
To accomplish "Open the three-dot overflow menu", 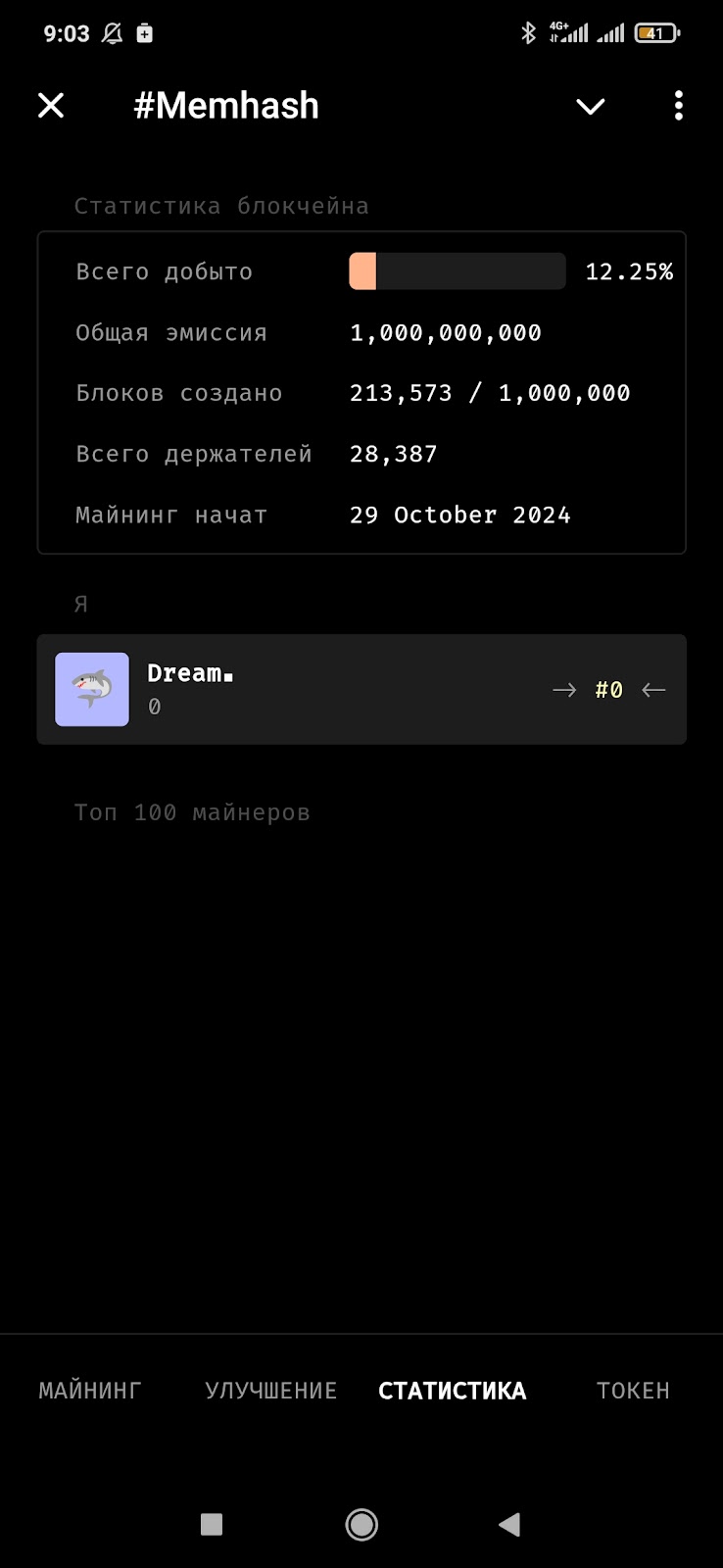I will point(678,106).
